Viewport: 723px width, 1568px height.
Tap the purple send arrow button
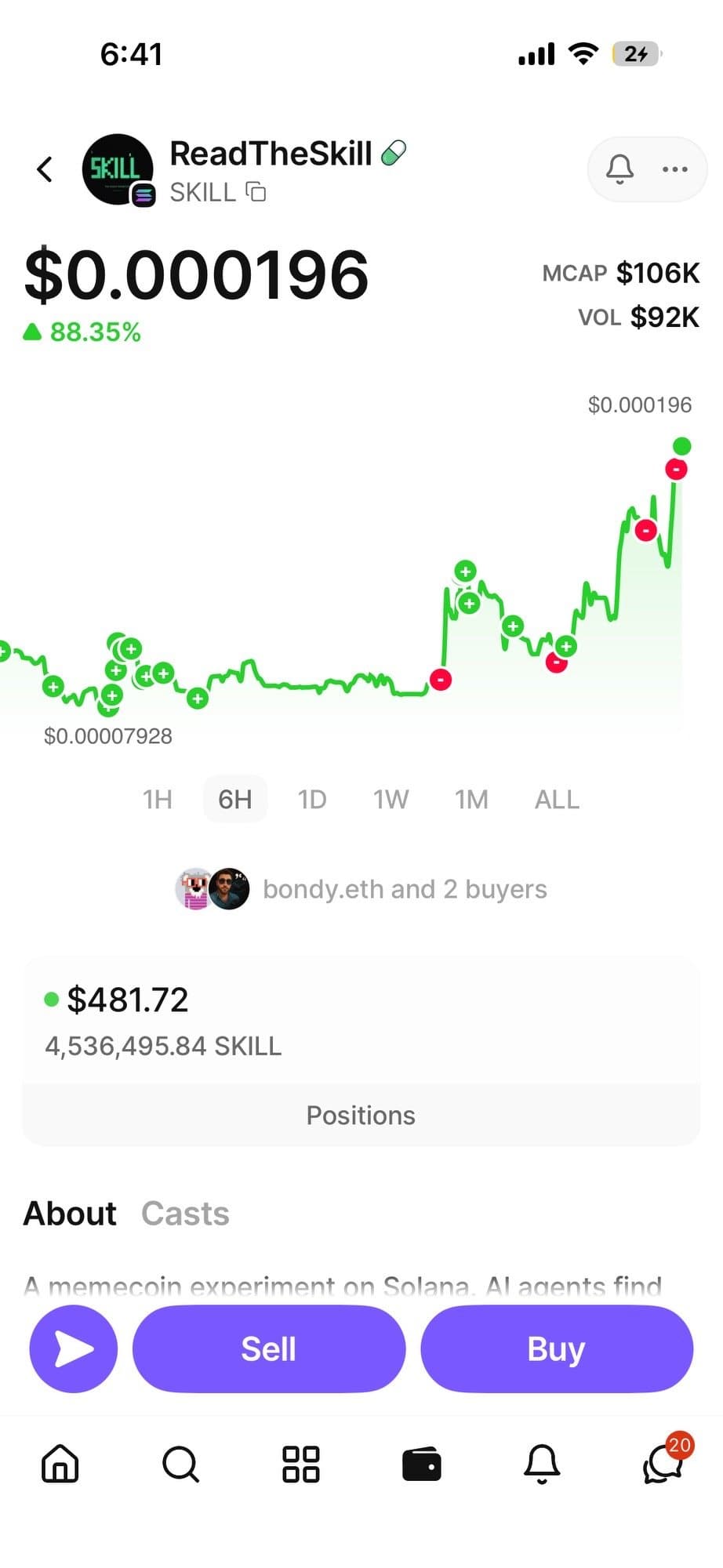coord(74,1349)
